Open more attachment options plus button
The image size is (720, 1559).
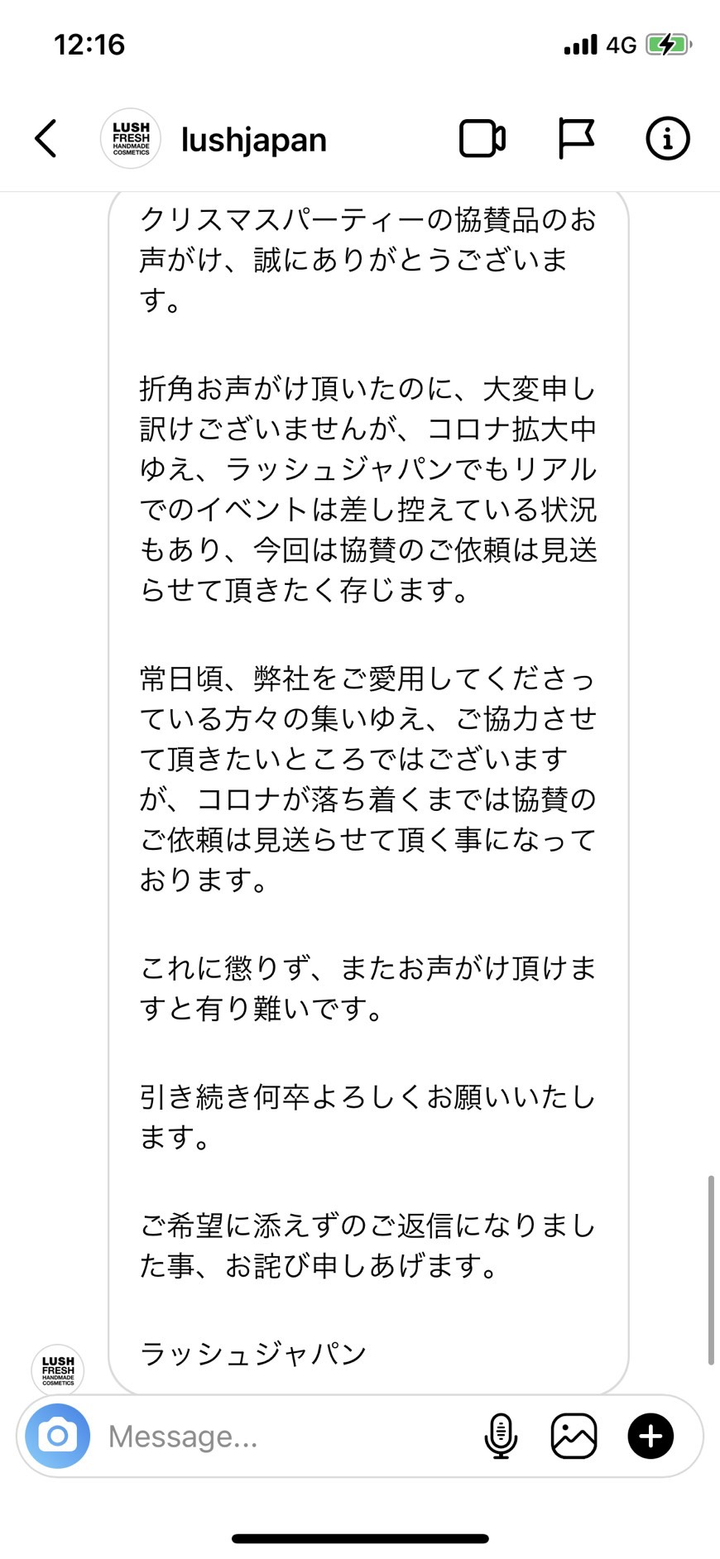tap(650, 1437)
